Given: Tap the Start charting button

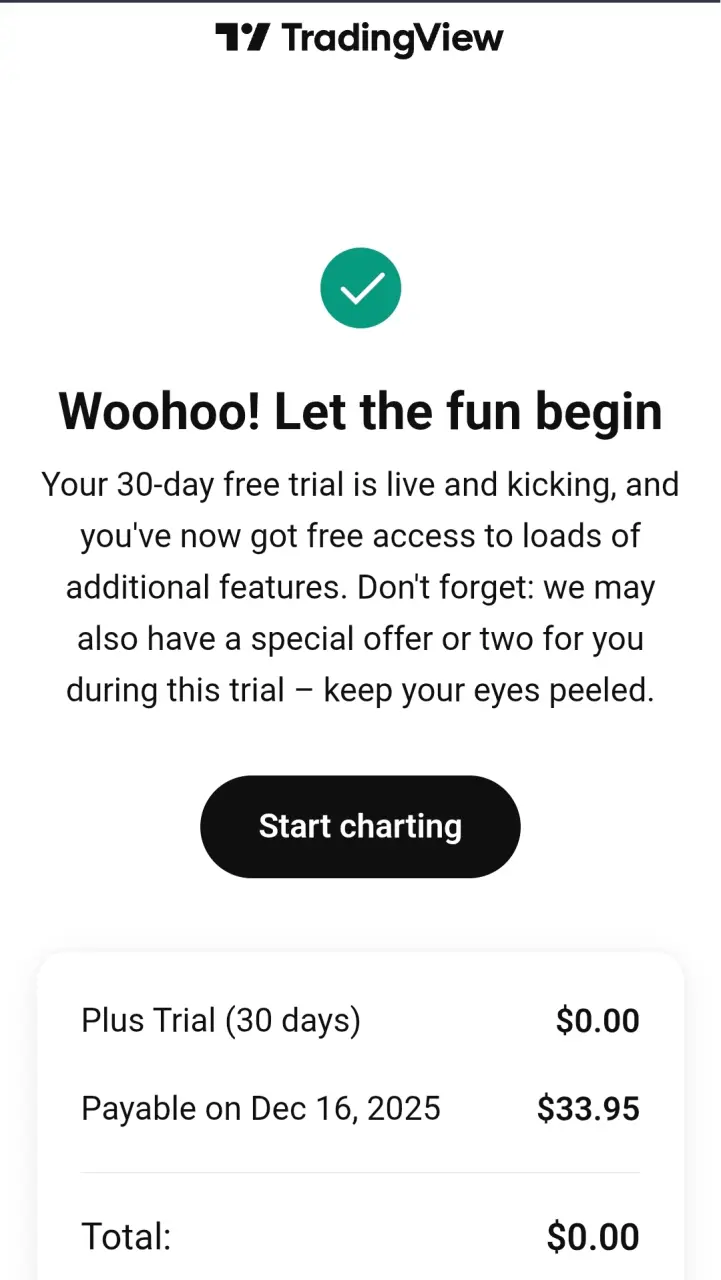Looking at the screenshot, I should tap(360, 827).
